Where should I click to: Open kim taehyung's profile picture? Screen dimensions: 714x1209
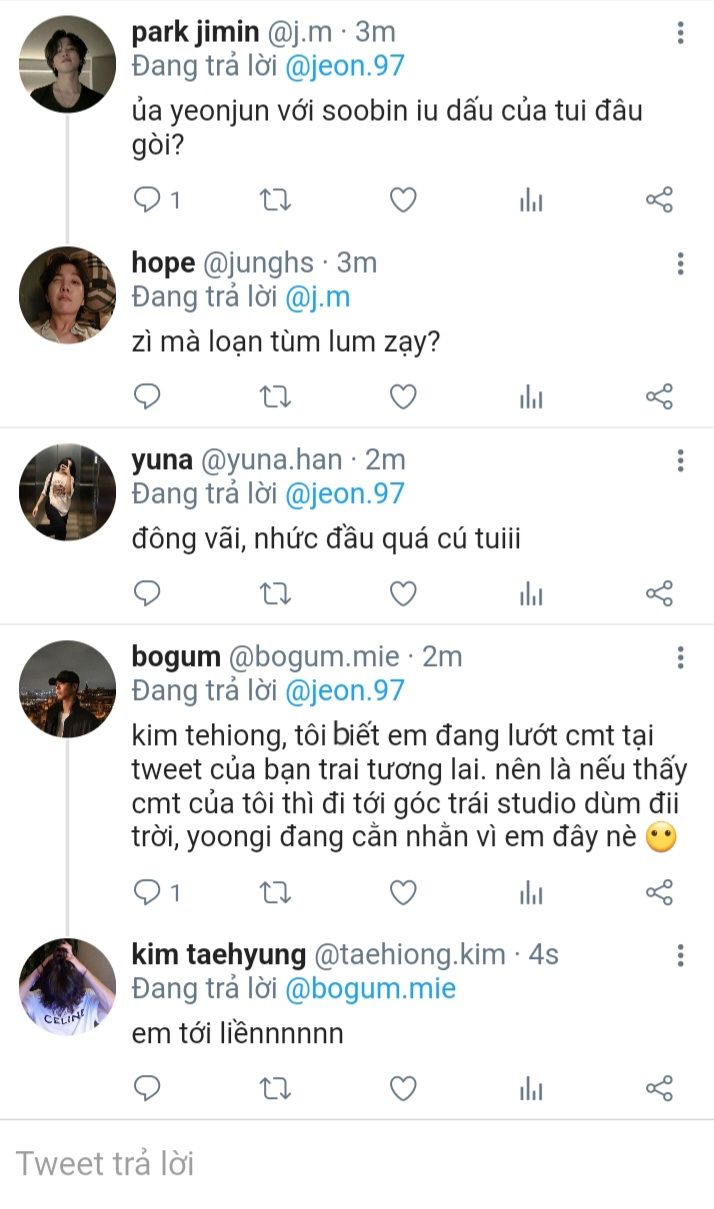[x=67, y=986]
